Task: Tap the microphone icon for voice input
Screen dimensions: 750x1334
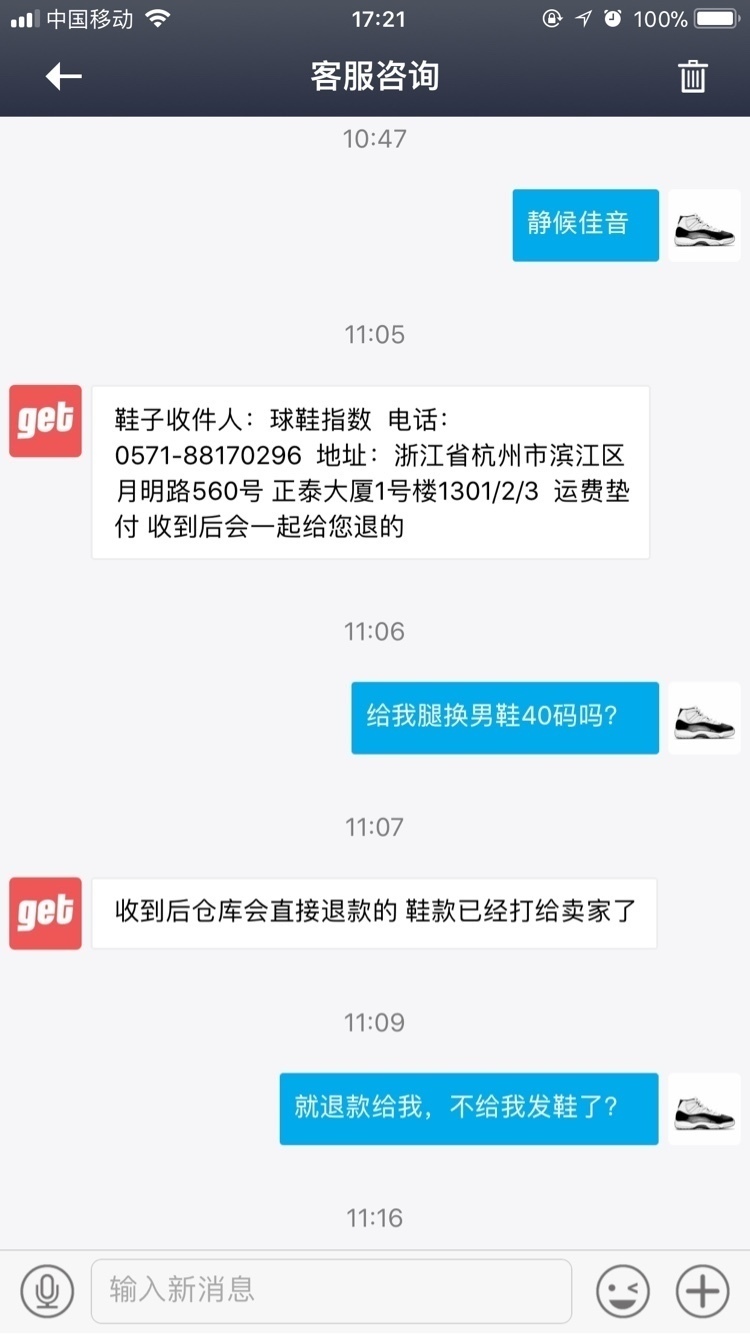Action: pyautogui.click(x=47, y=1291)
